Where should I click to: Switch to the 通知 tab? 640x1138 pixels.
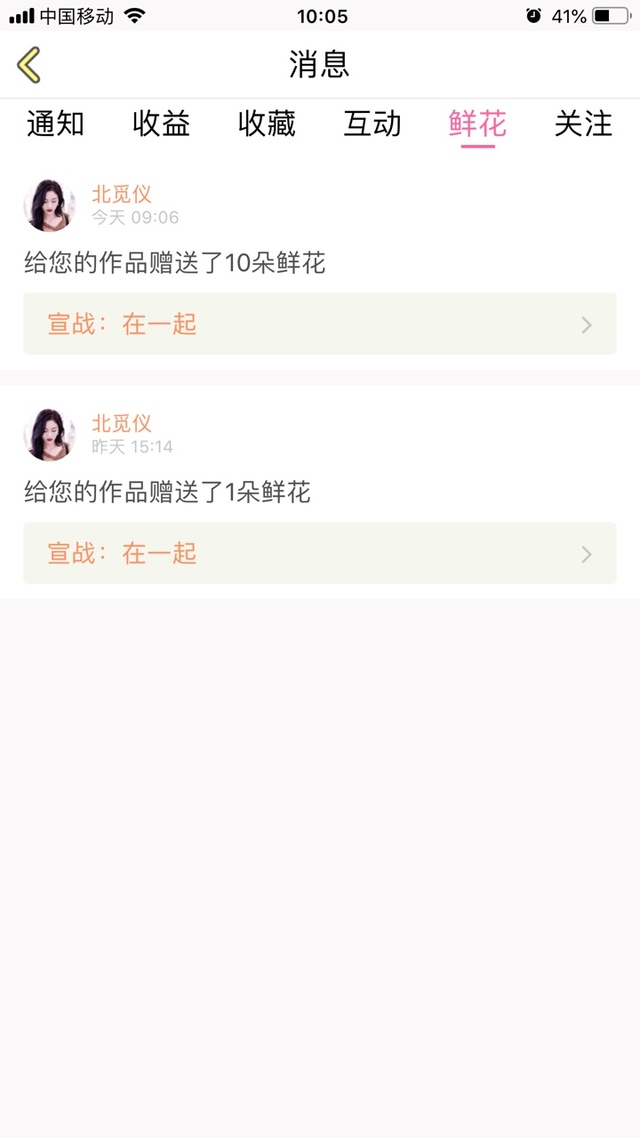(x=55, y=124)
